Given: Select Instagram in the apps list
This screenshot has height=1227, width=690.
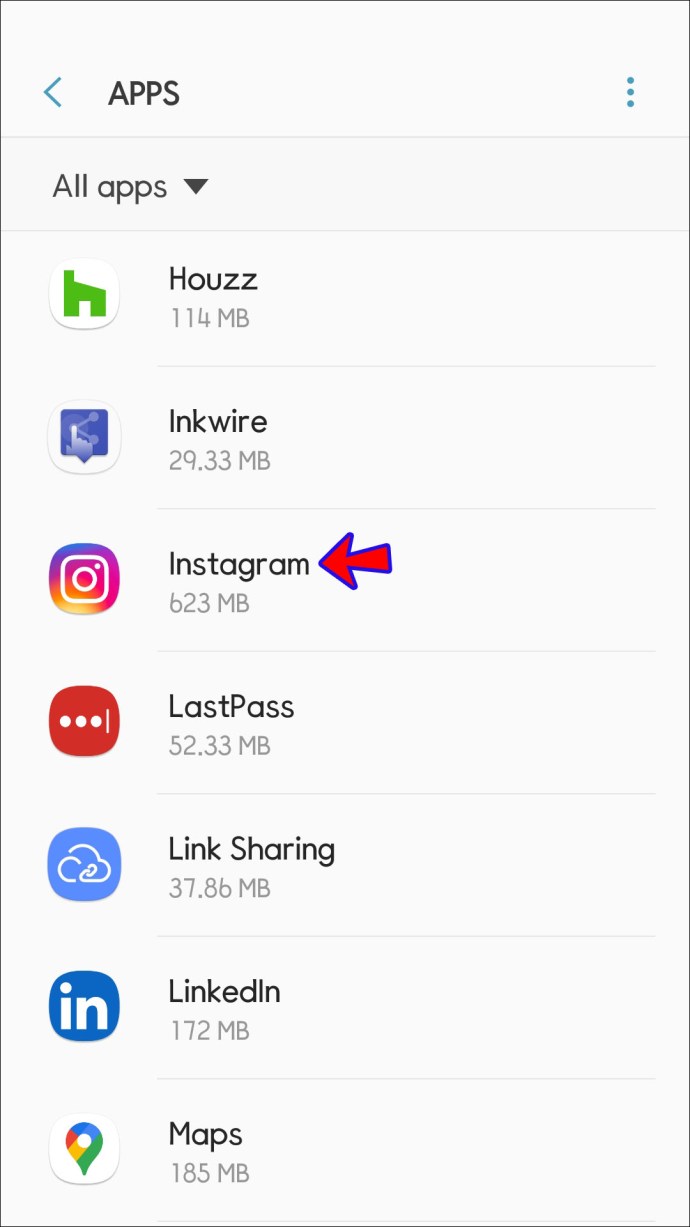Looking at the screenshot, I should tap(345, 580).
